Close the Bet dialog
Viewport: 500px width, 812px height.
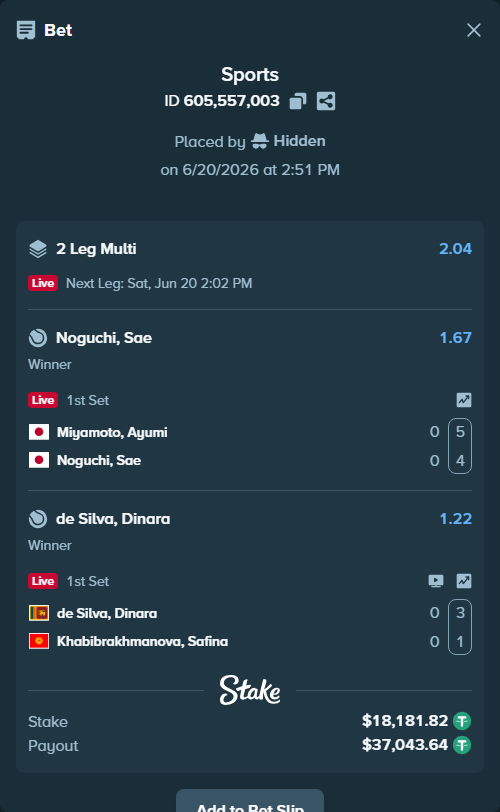click(474, 30)
